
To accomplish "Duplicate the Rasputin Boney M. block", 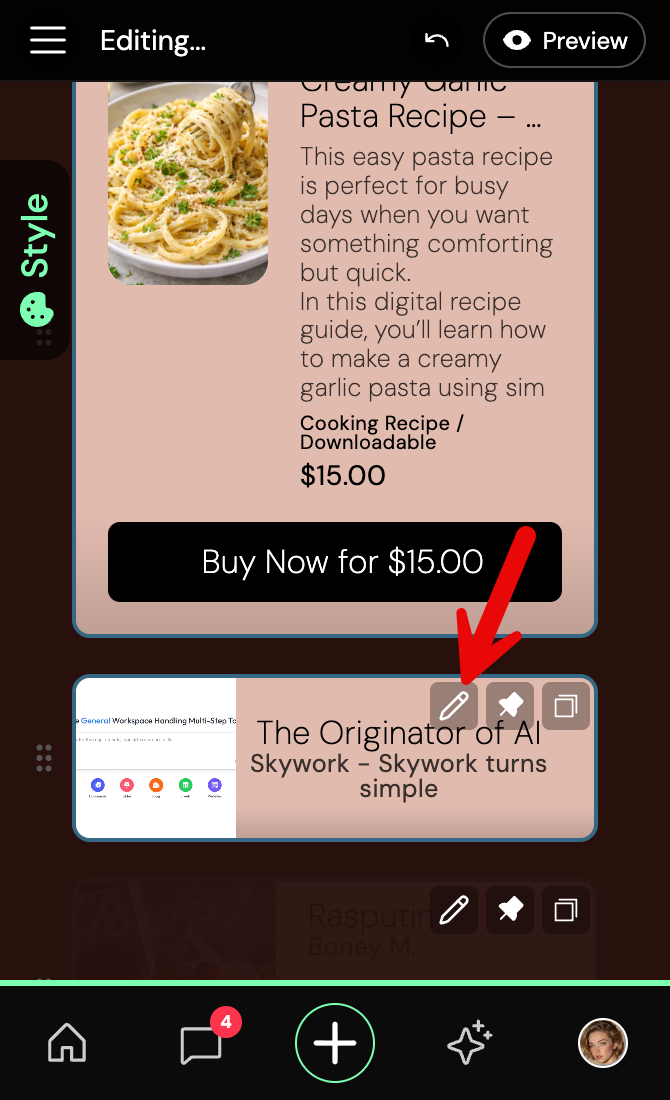I will pyautogui.click(x=566, y=911).
